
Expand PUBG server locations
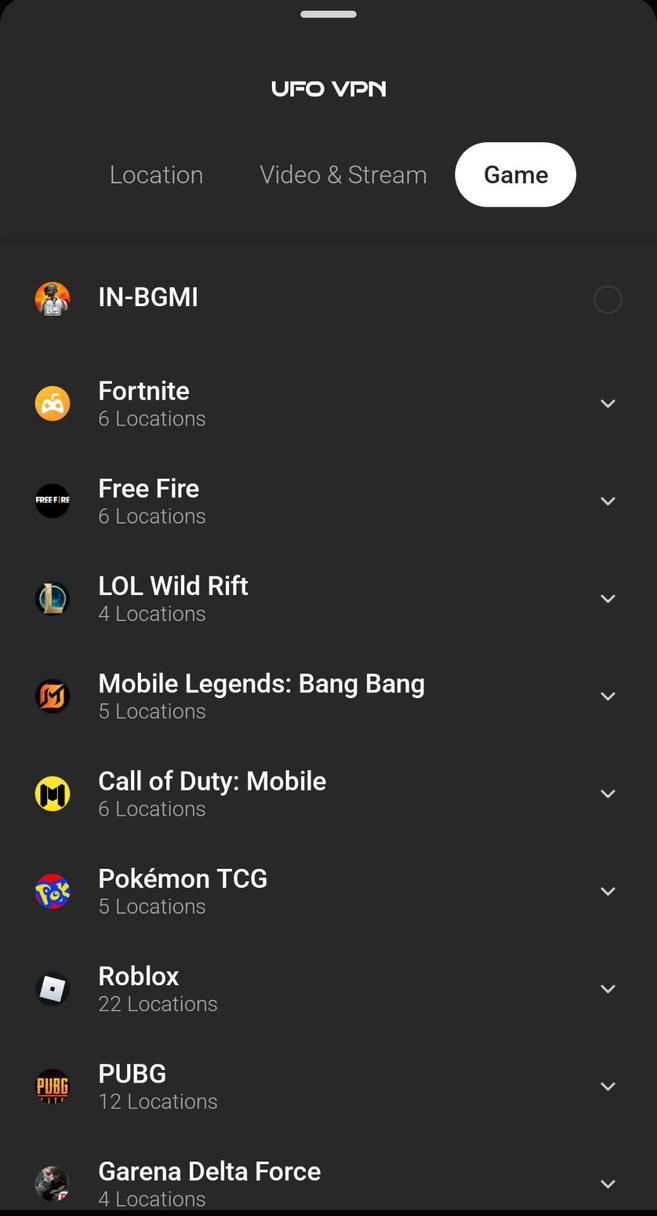[607, 1086]
